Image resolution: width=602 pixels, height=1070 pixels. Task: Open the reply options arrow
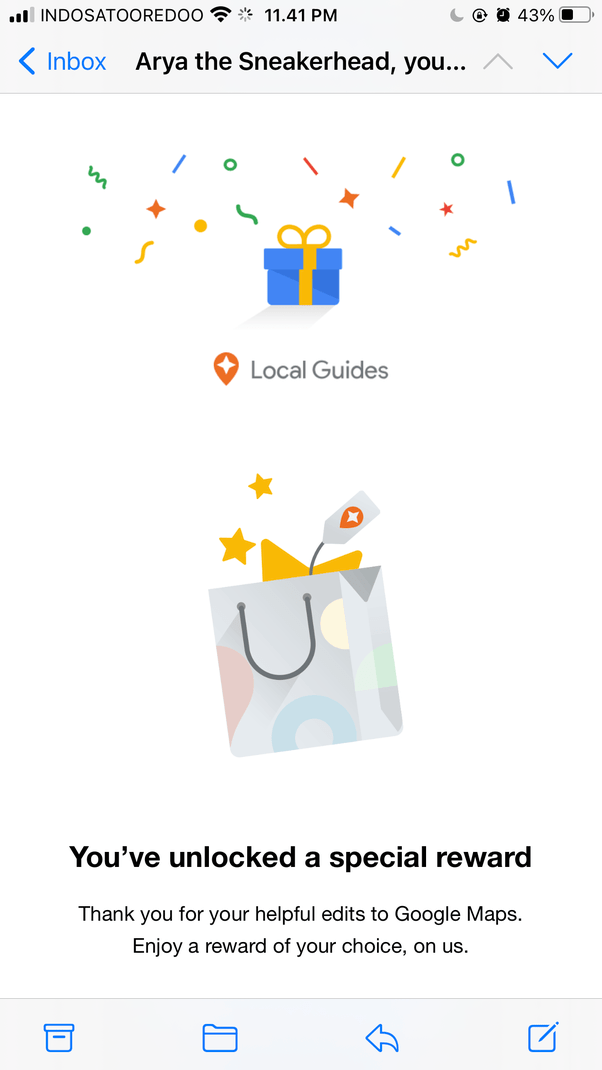point(382,1038)
